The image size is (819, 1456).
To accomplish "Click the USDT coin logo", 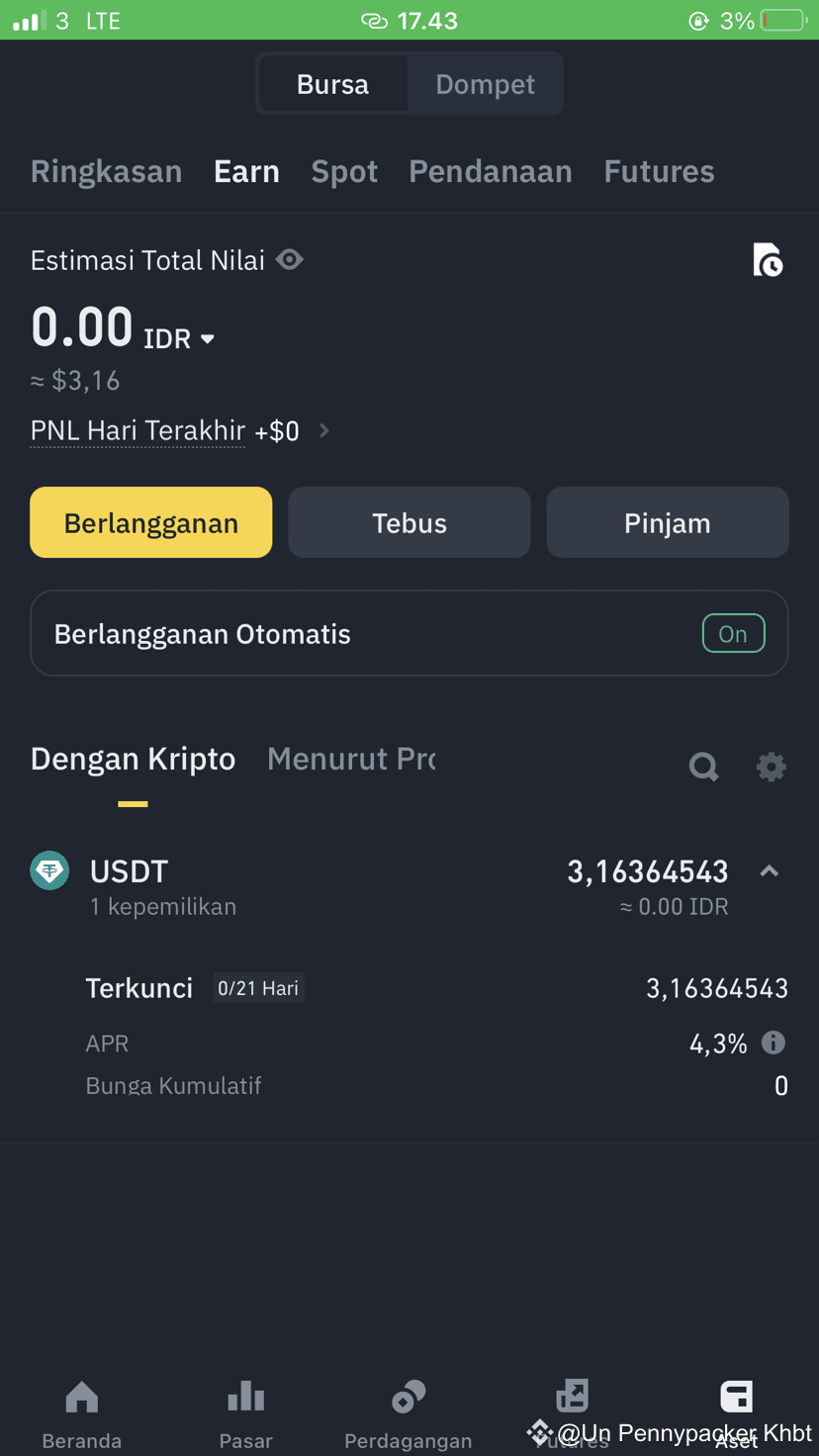I will [x=49, y=870].
